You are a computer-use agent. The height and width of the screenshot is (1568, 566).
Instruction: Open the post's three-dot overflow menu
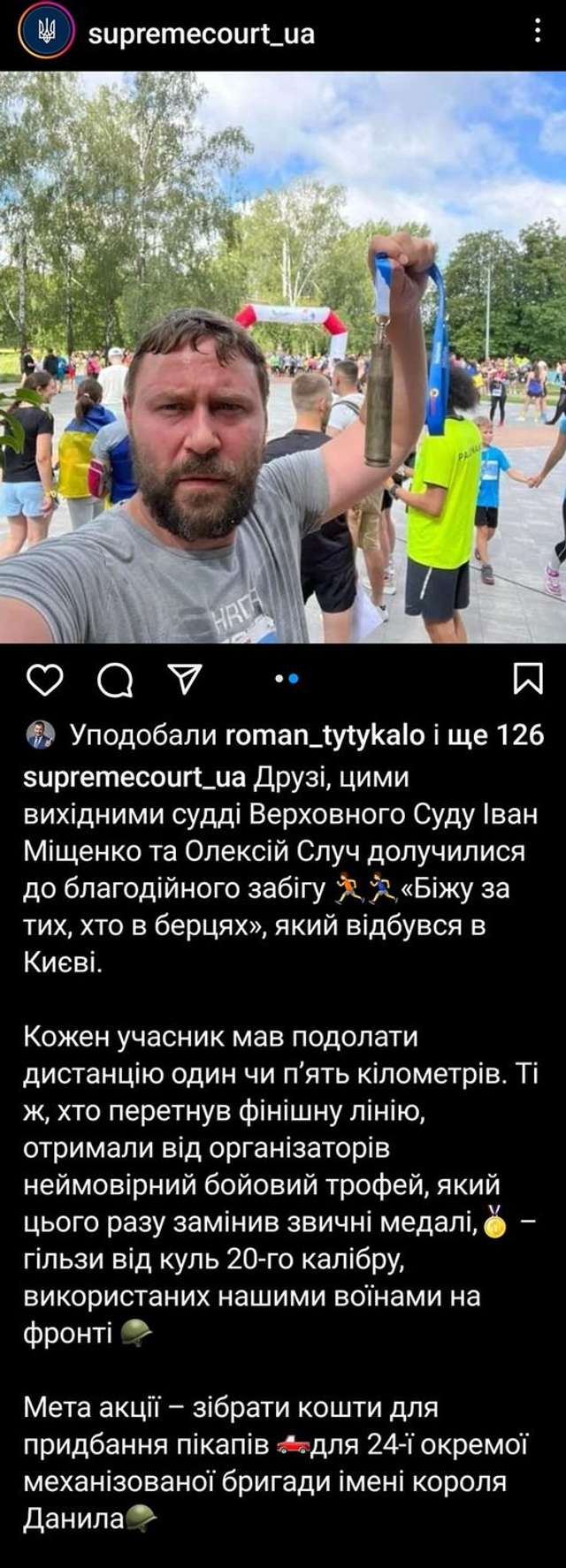click(537, 33)
